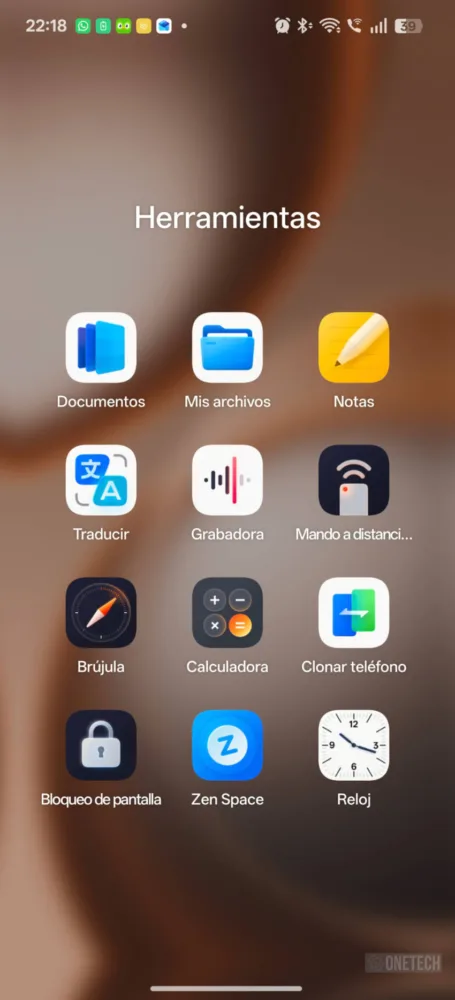The width and height of the screenshot is (455, 1000).
Task: Open the Notas app
Action: tap(354, 348)
